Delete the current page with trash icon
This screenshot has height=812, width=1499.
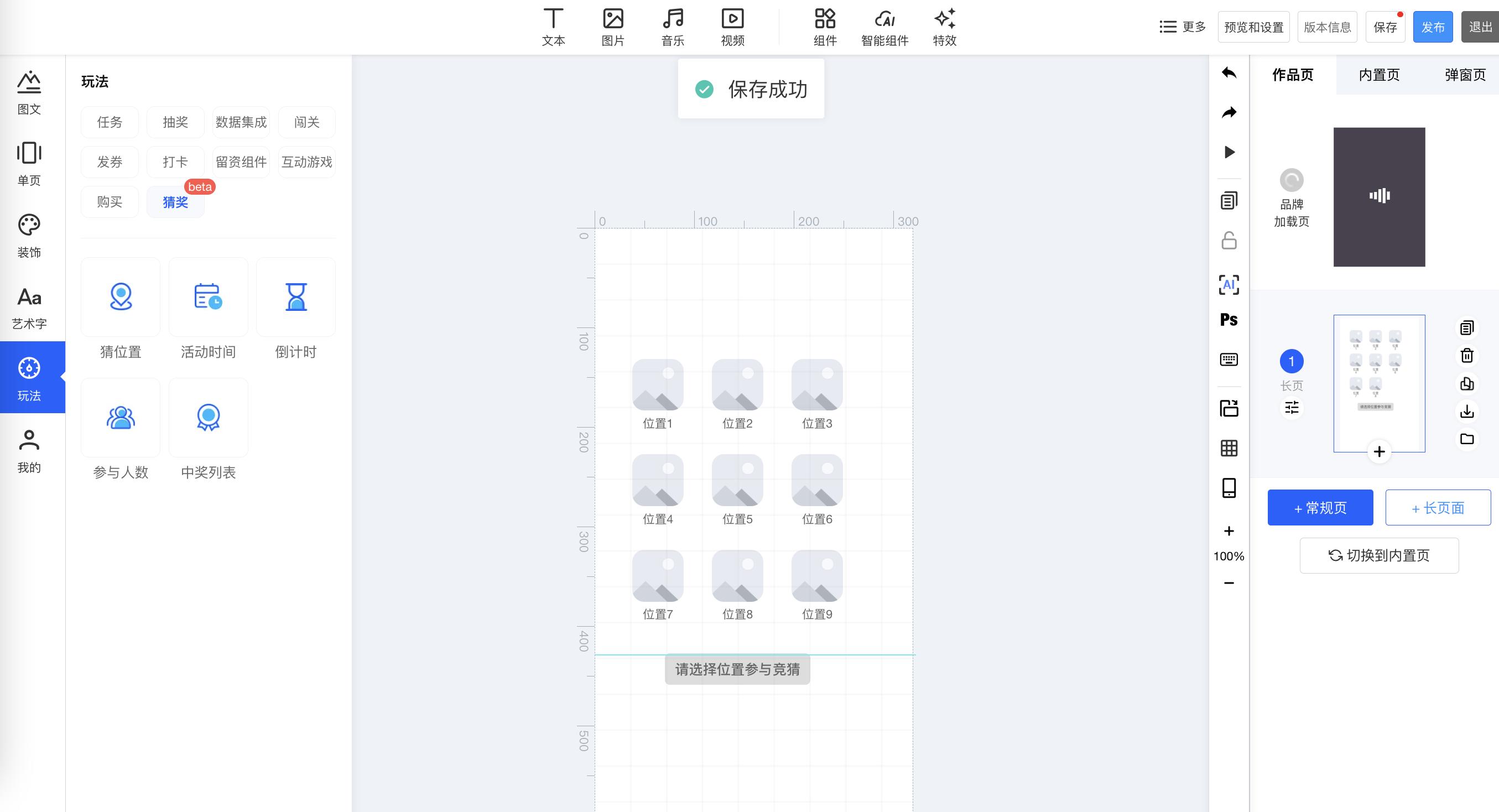(x=1466, y=356)
